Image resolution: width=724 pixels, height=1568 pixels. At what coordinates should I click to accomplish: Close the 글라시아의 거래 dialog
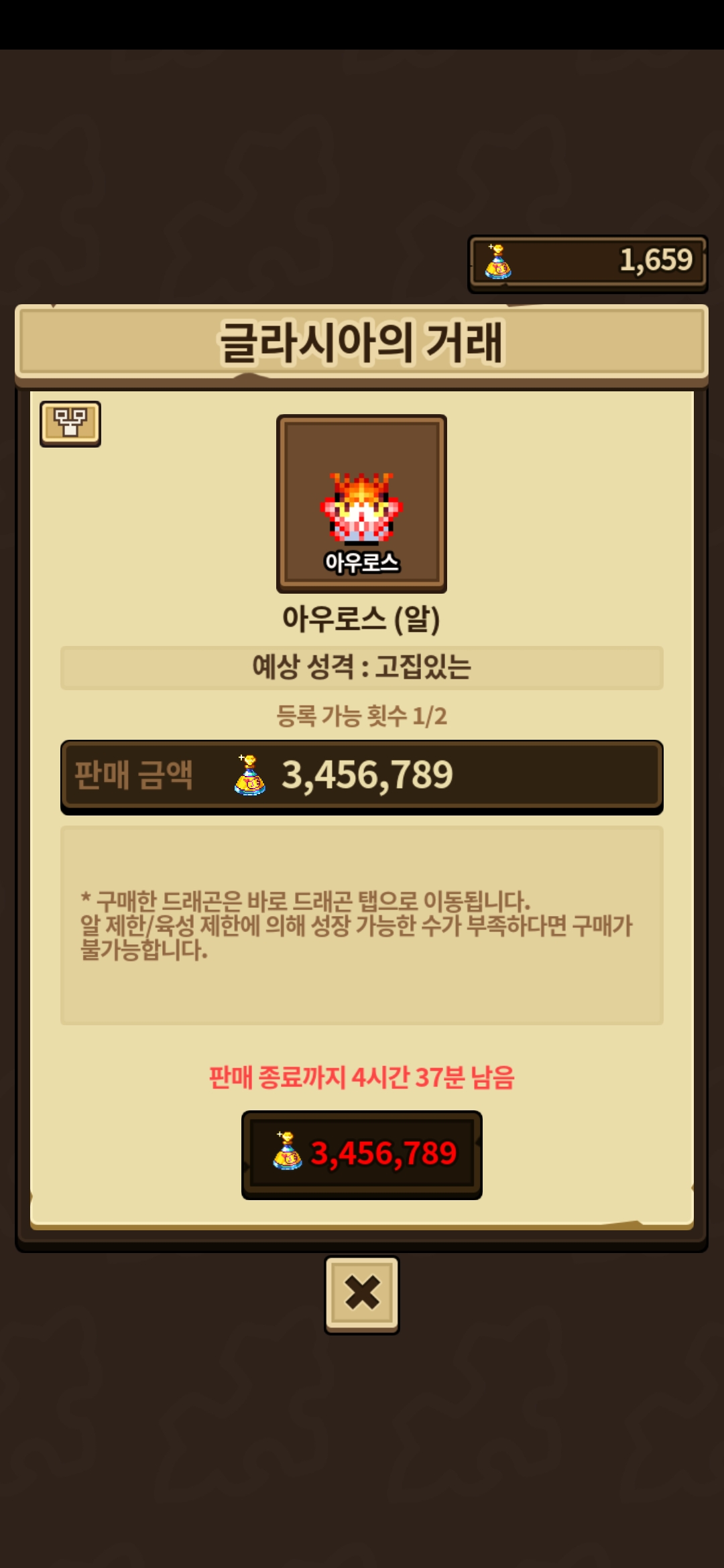pos(362,1293)
